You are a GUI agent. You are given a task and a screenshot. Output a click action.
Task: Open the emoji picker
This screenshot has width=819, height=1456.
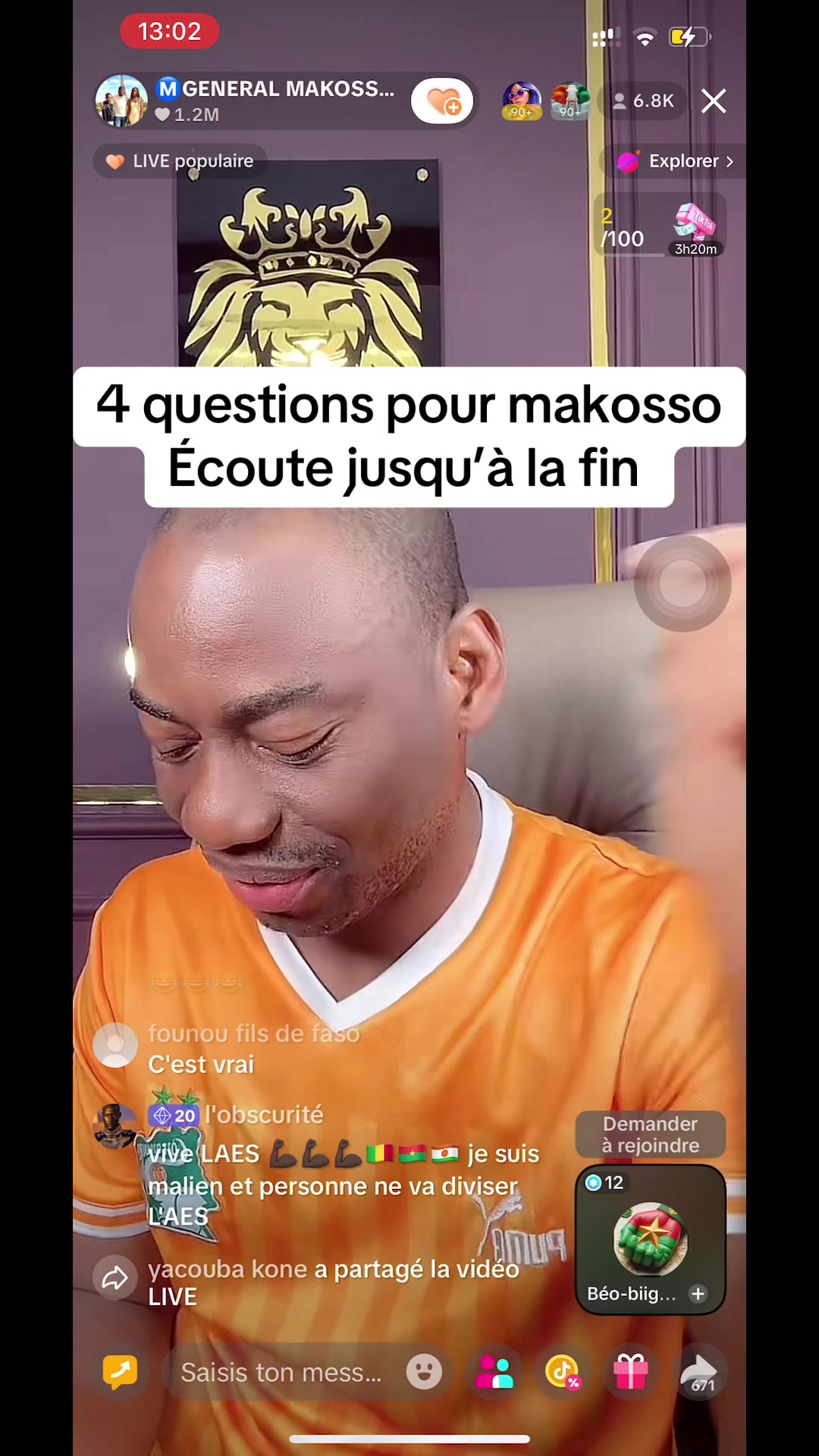tap(424, 1373)
